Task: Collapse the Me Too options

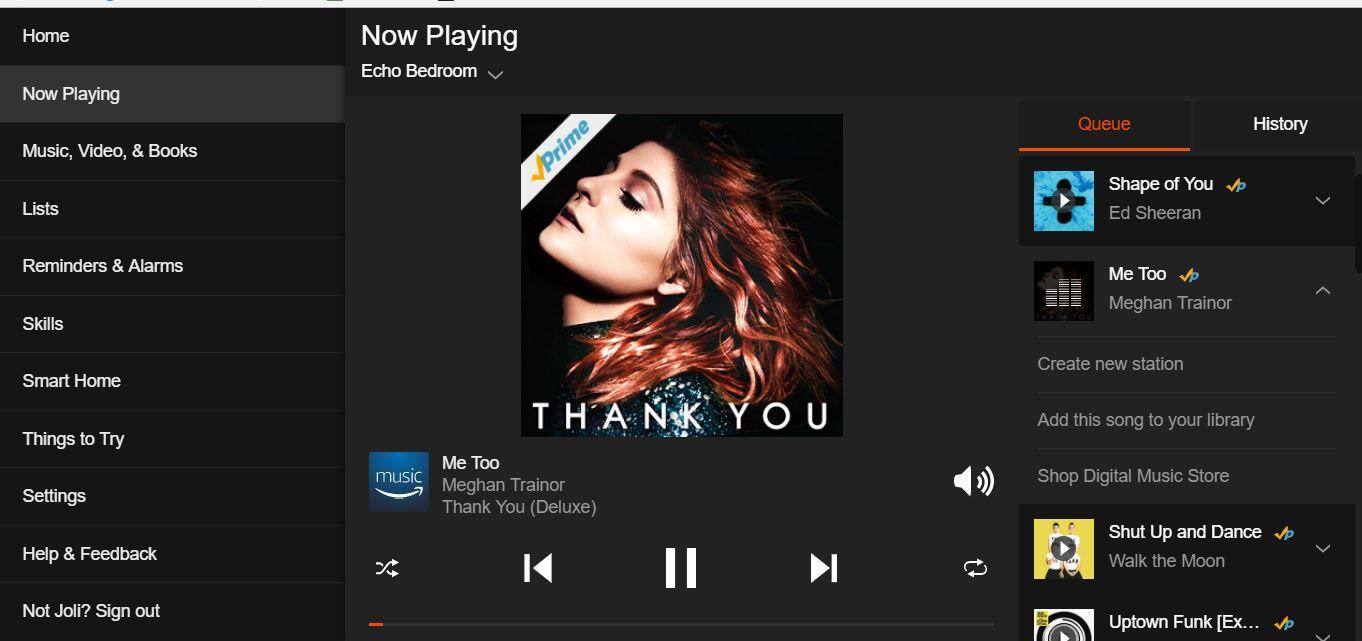Action: coord(1322,290)
